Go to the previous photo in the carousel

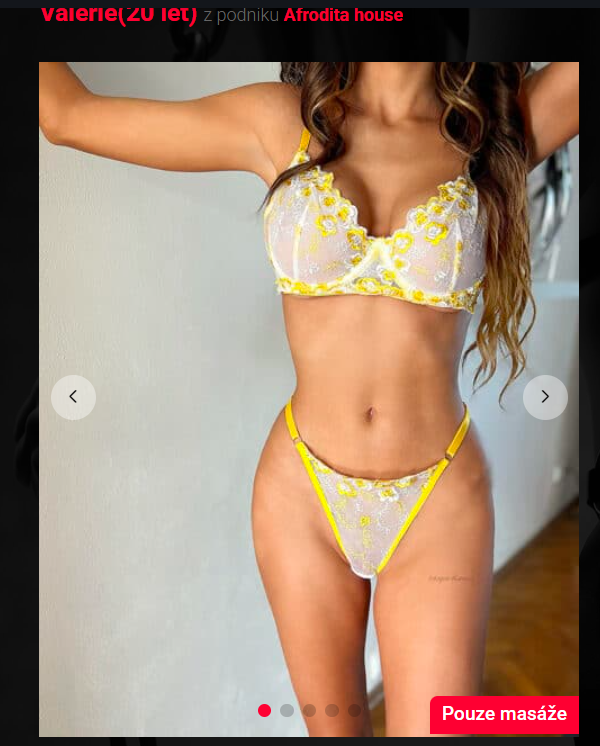73,397
